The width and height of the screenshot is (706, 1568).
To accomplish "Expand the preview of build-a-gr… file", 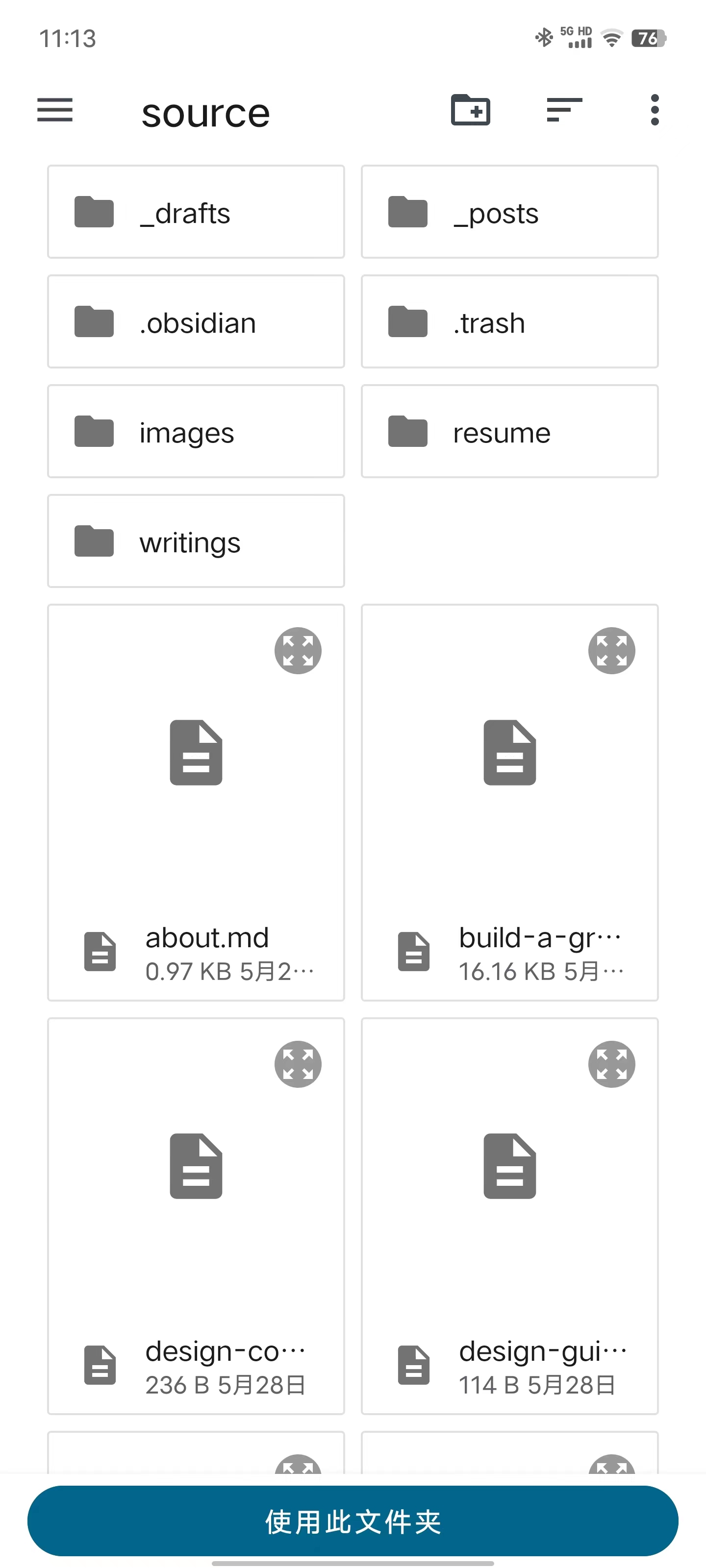I will [x=611, y=651].
